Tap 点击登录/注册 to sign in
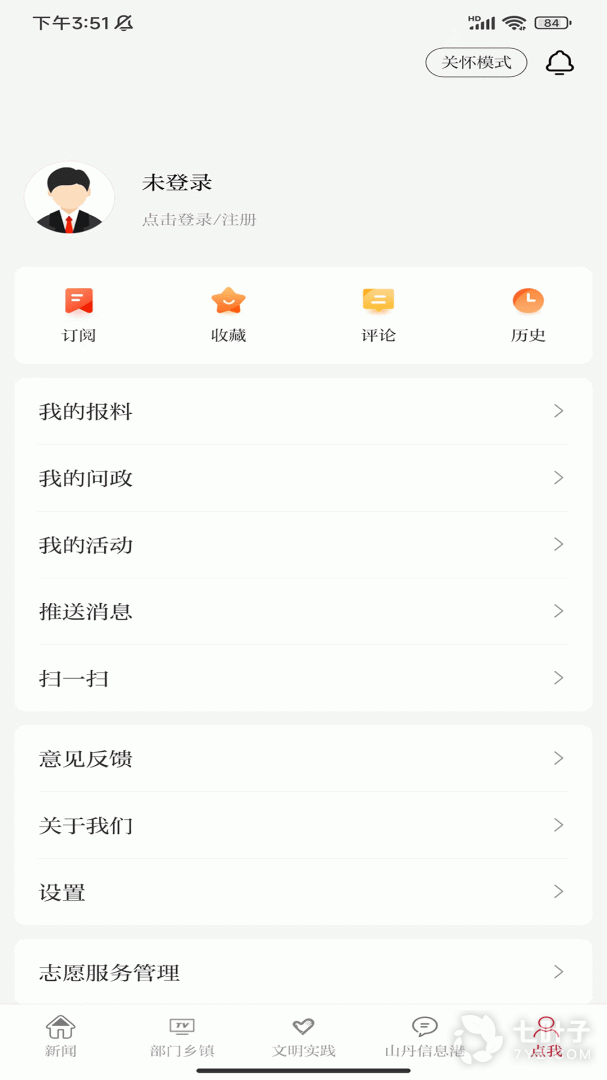 click(199, 220)
